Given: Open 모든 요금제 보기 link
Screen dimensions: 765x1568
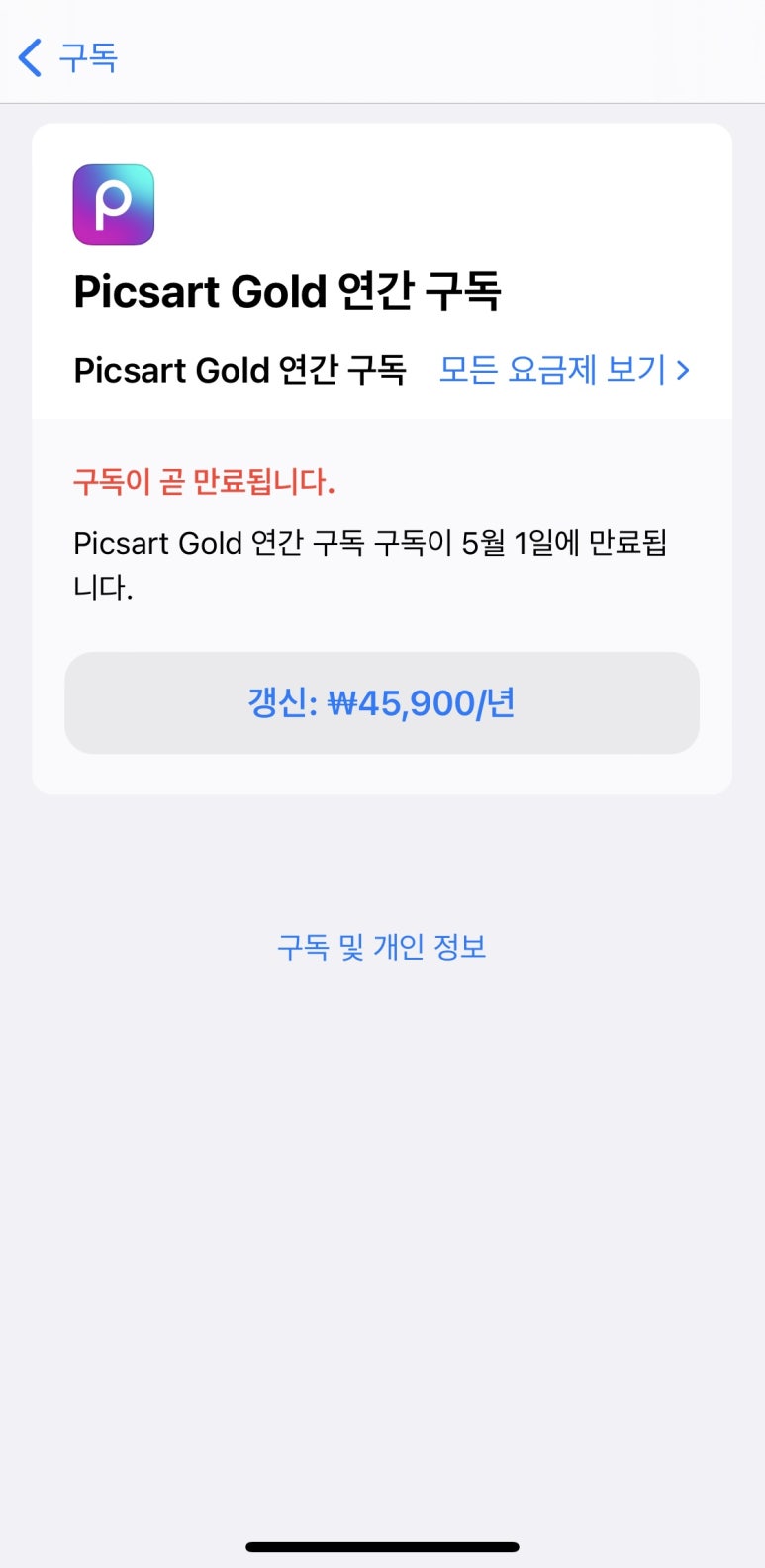Looking at the screenshot, I should (563, 370).
